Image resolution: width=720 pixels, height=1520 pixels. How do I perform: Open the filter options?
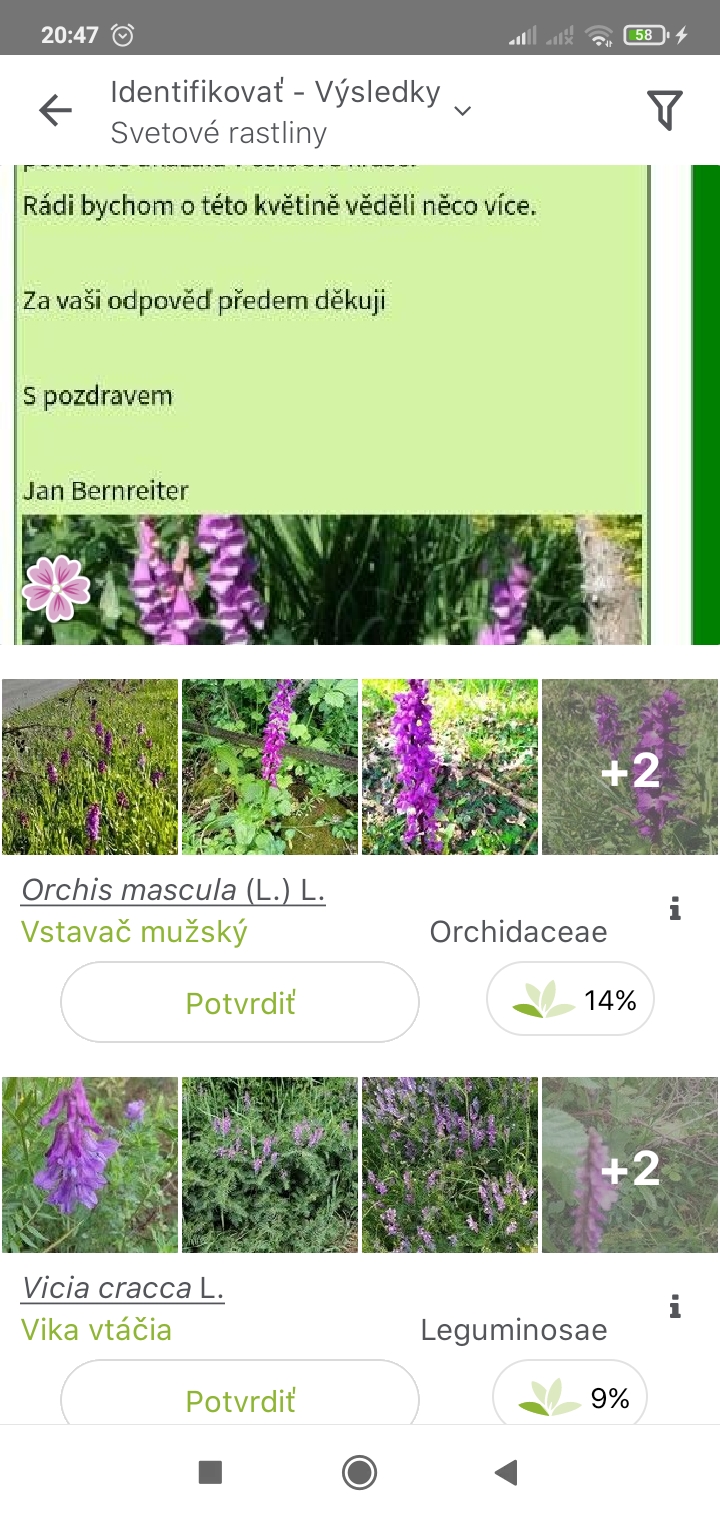664,110
